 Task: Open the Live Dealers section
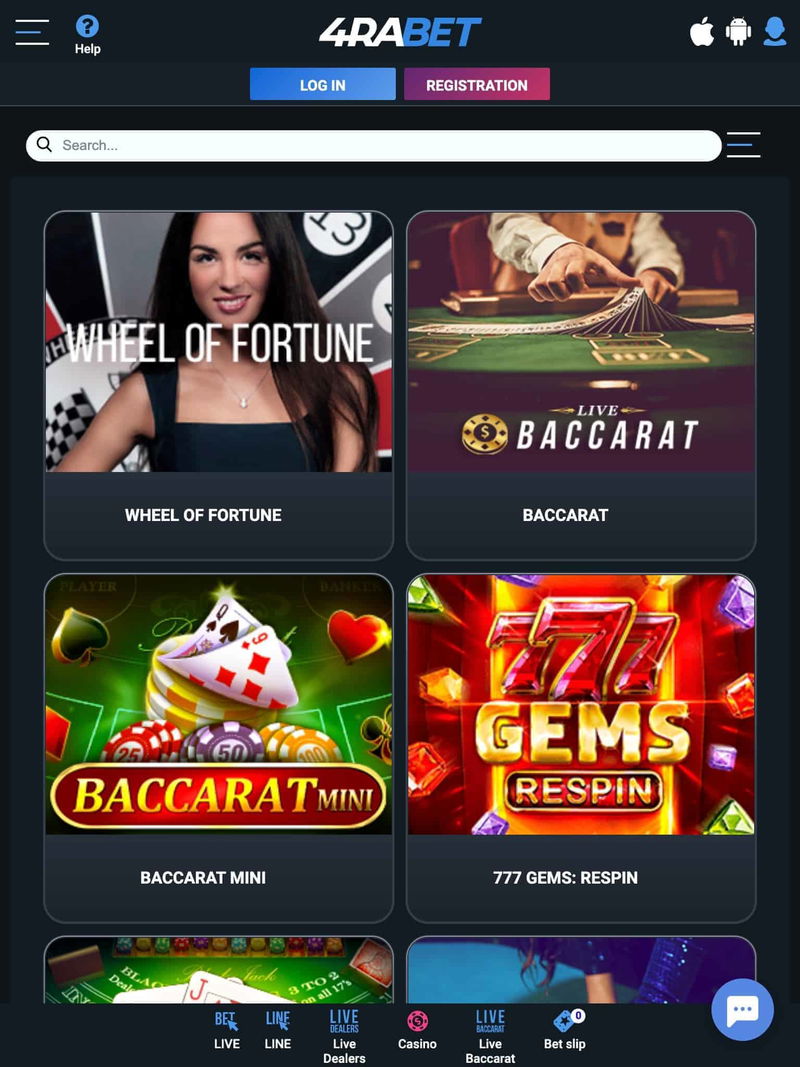coord(344,1030)
